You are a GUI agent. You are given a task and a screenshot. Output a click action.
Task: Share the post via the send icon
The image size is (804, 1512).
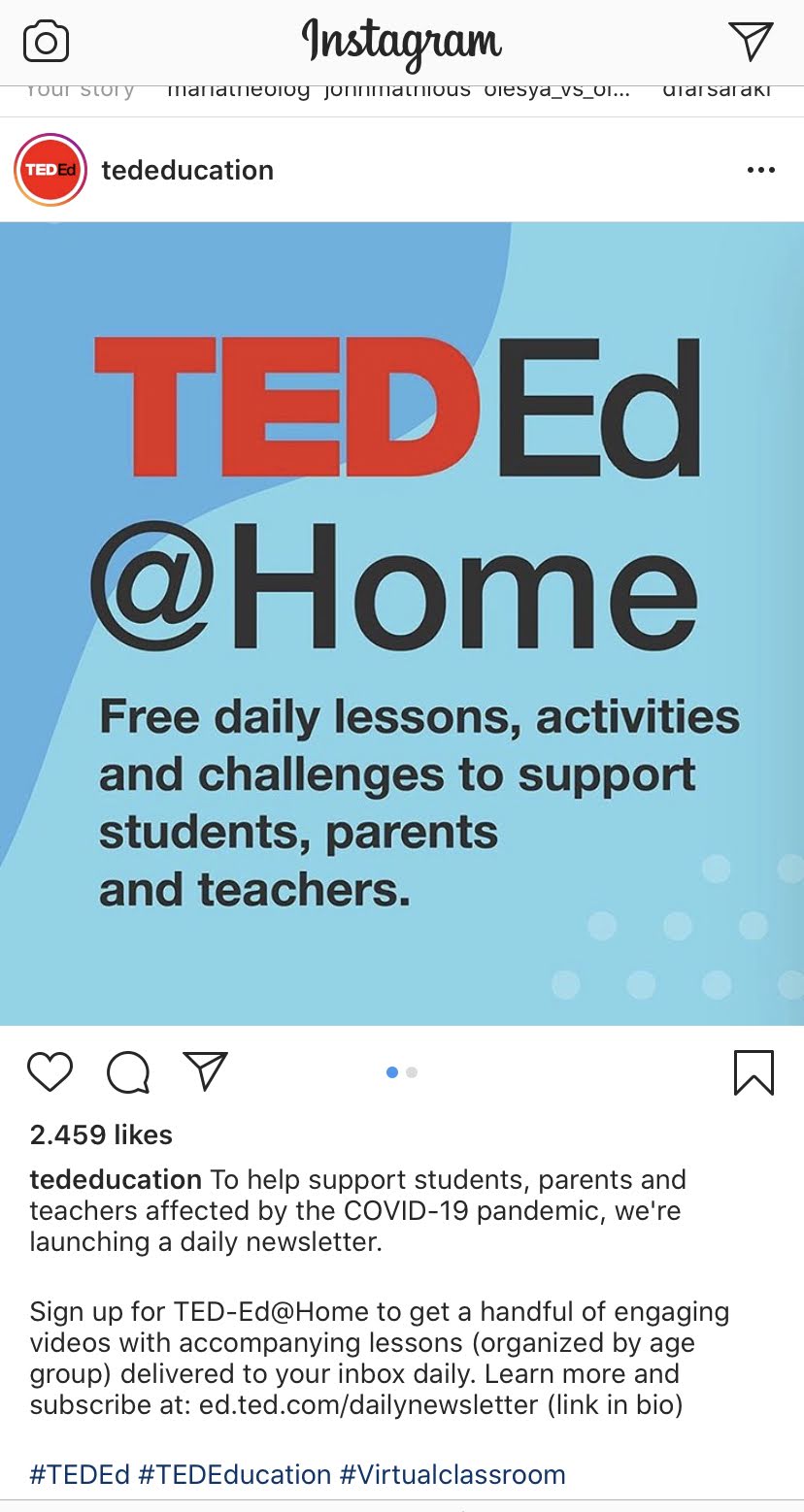pyautogui.click(x=205, y=1071)
